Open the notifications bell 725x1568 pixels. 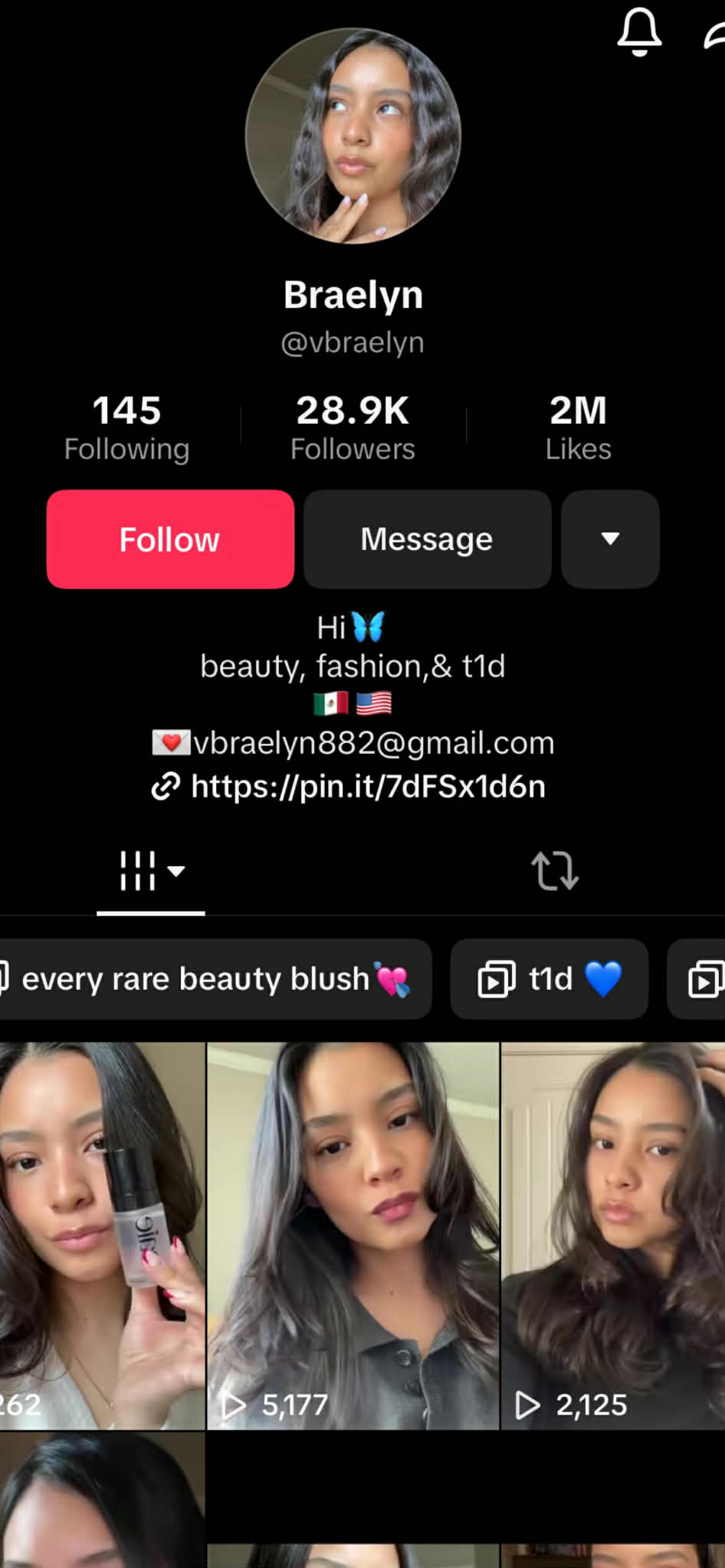[639, 32]
